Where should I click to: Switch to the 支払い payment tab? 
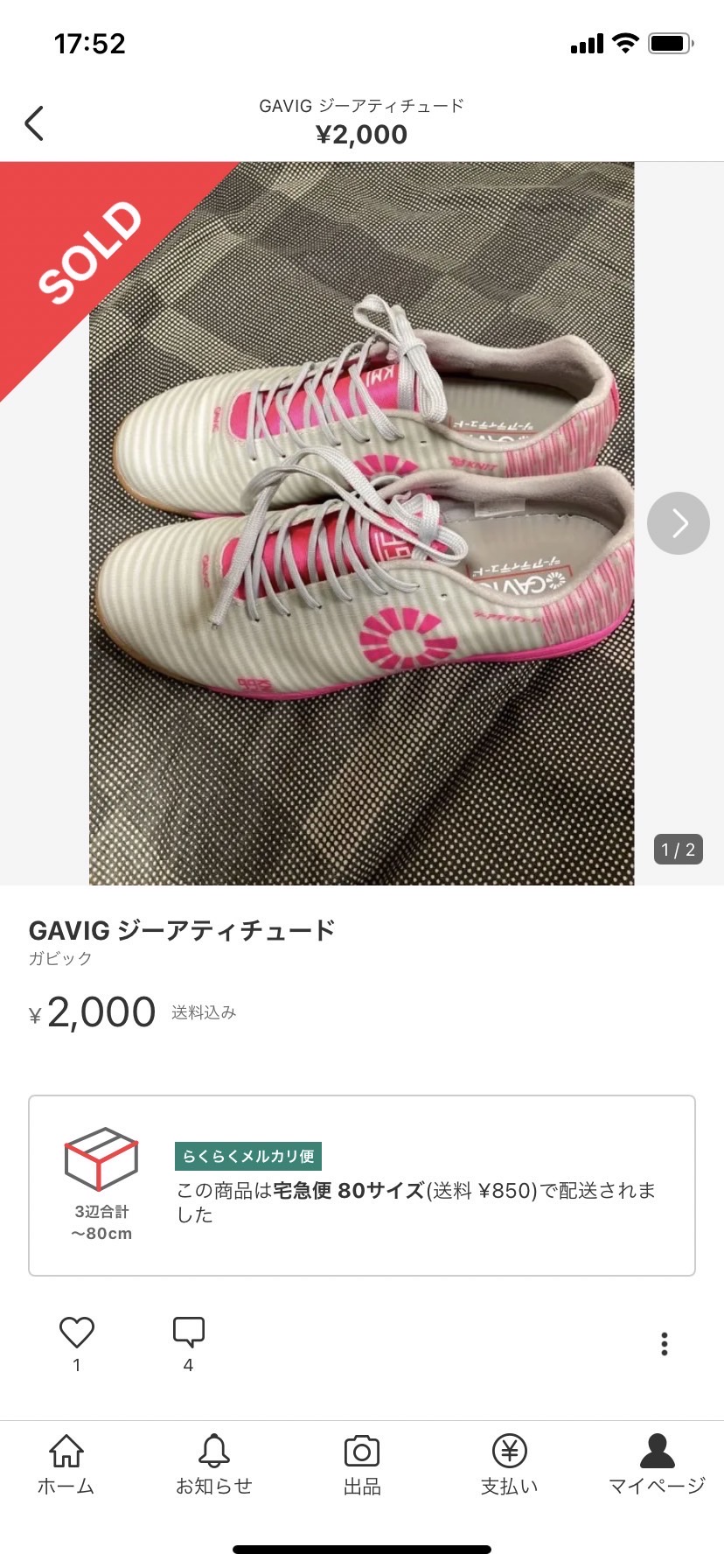click(509, 1465)
